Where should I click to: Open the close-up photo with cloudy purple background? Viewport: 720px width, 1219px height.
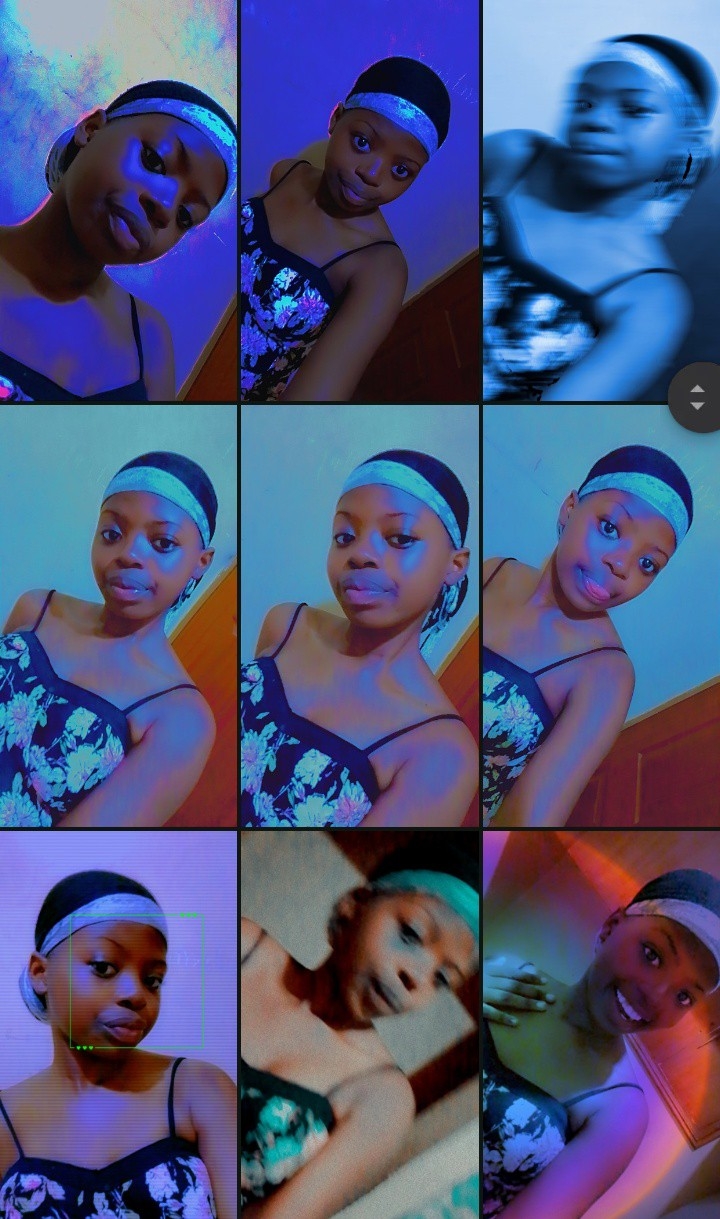point(118,200)
